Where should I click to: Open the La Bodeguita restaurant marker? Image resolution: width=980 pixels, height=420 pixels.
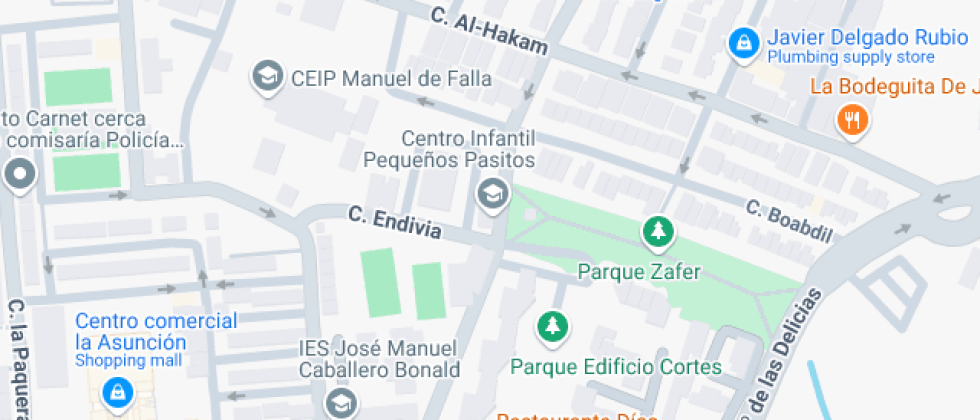pos(852,121)
